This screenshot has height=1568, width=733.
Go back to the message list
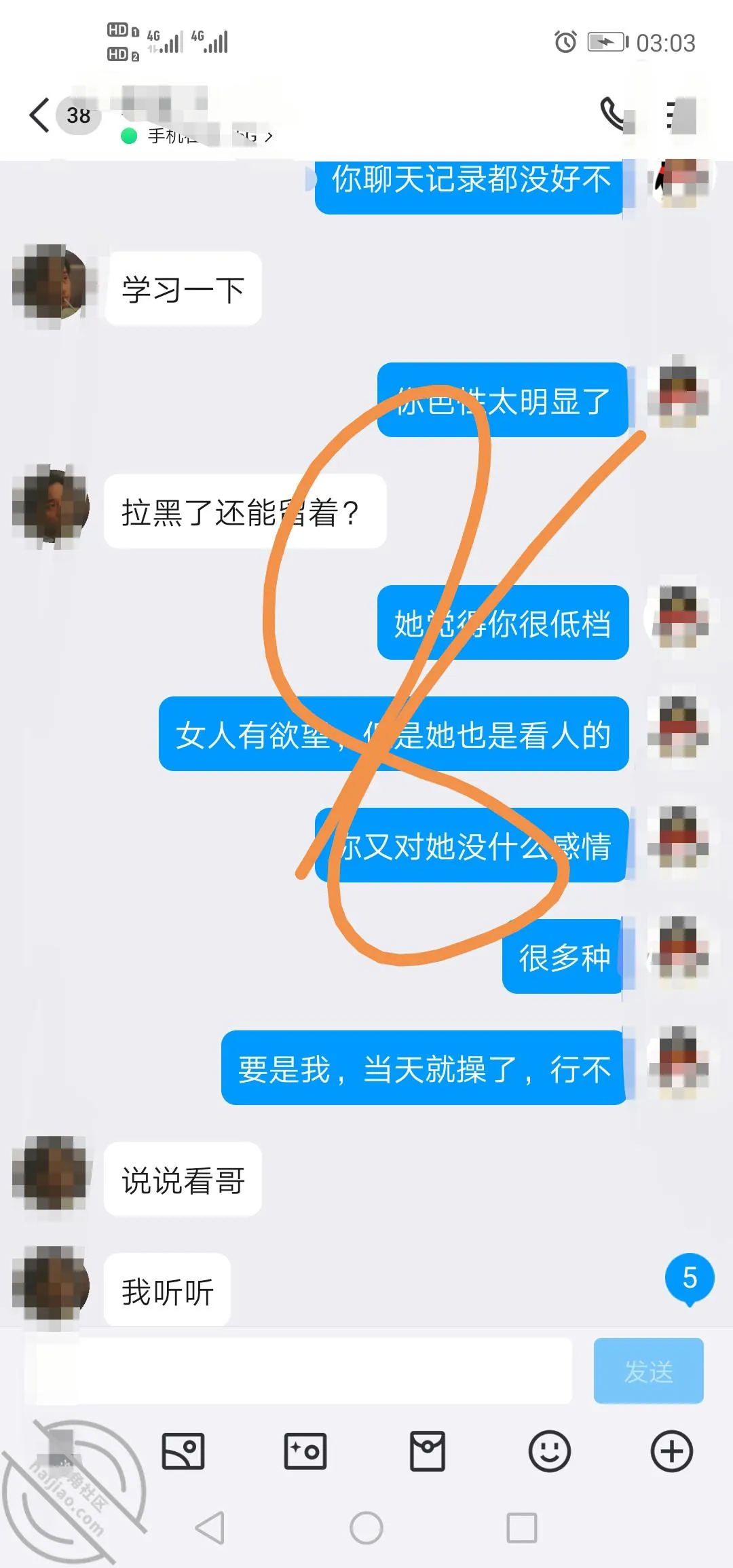pos(40,115)
